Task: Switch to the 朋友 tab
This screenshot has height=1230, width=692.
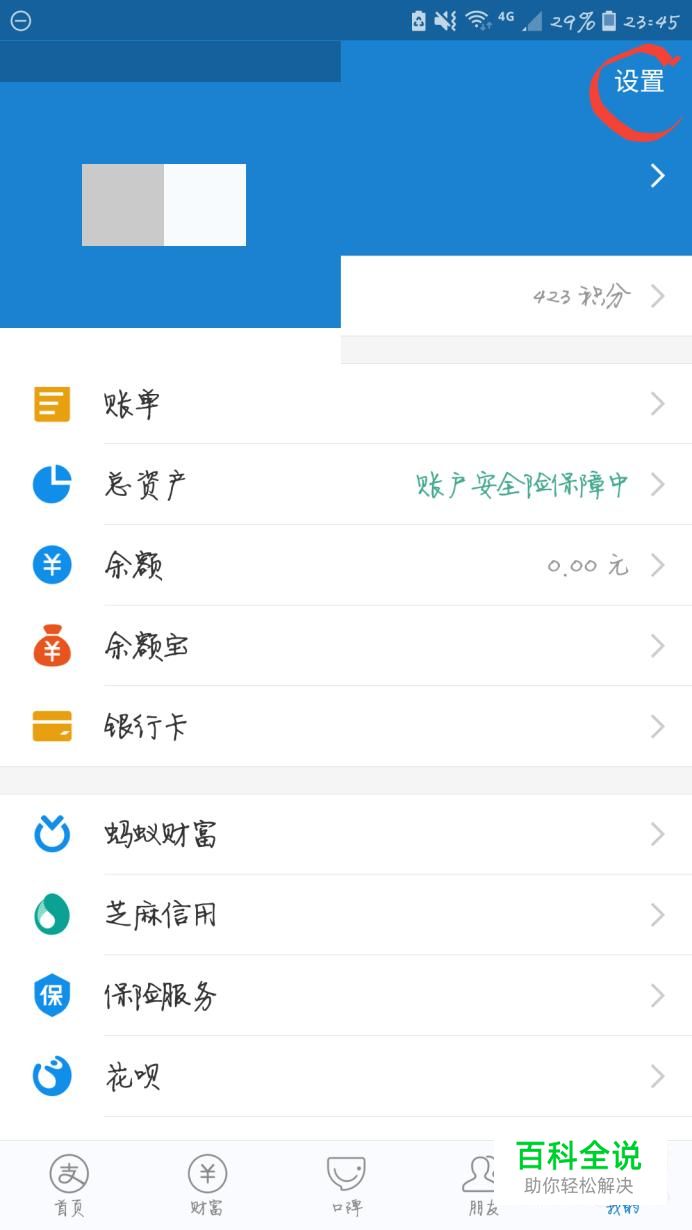Action: pos(480,1185)
